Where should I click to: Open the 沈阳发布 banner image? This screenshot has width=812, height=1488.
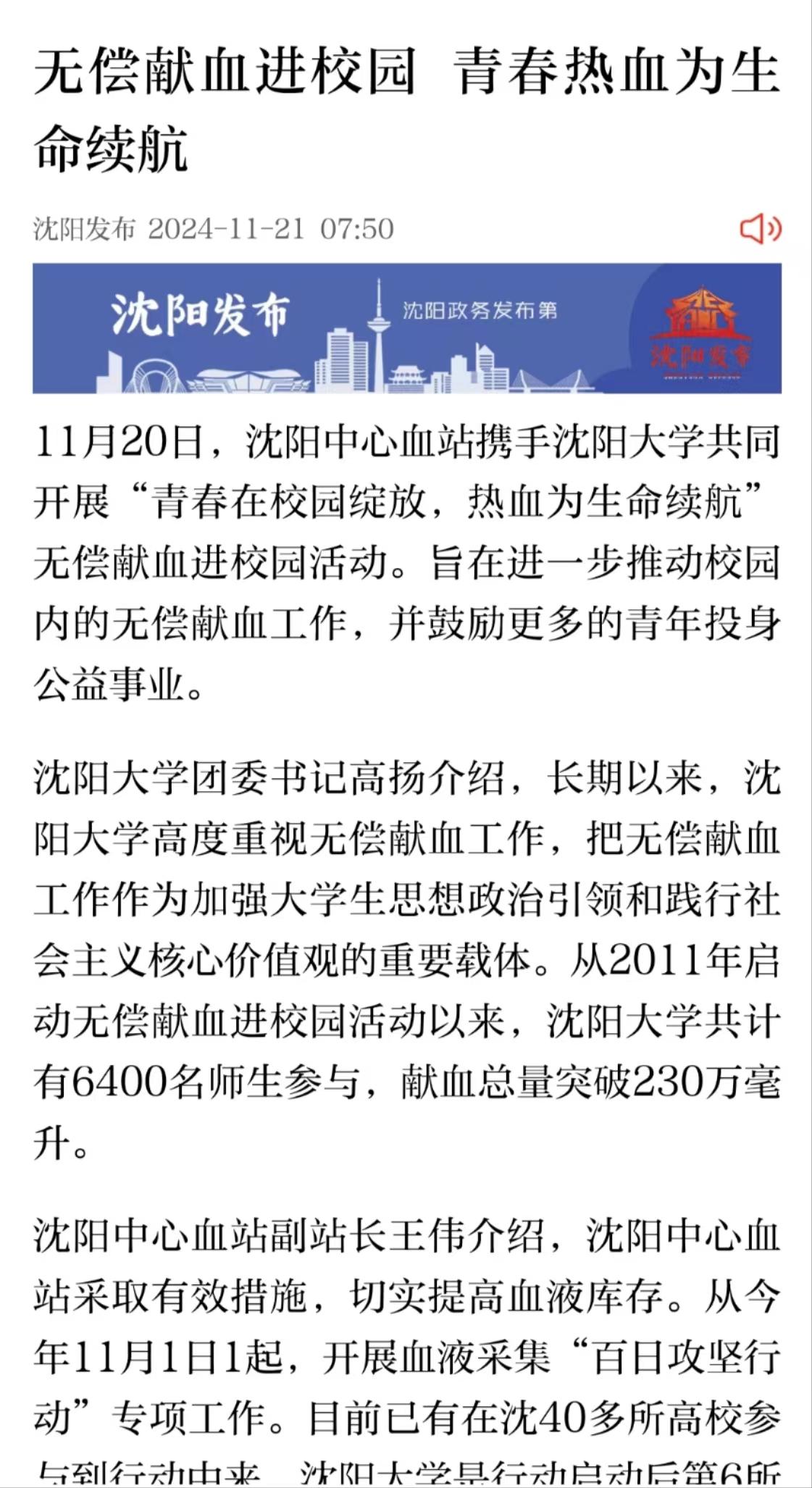tap(406, 328)
